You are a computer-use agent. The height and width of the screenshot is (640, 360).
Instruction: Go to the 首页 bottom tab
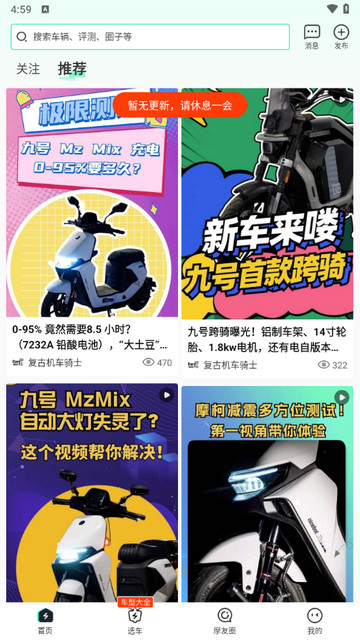(x=45, y=621)
